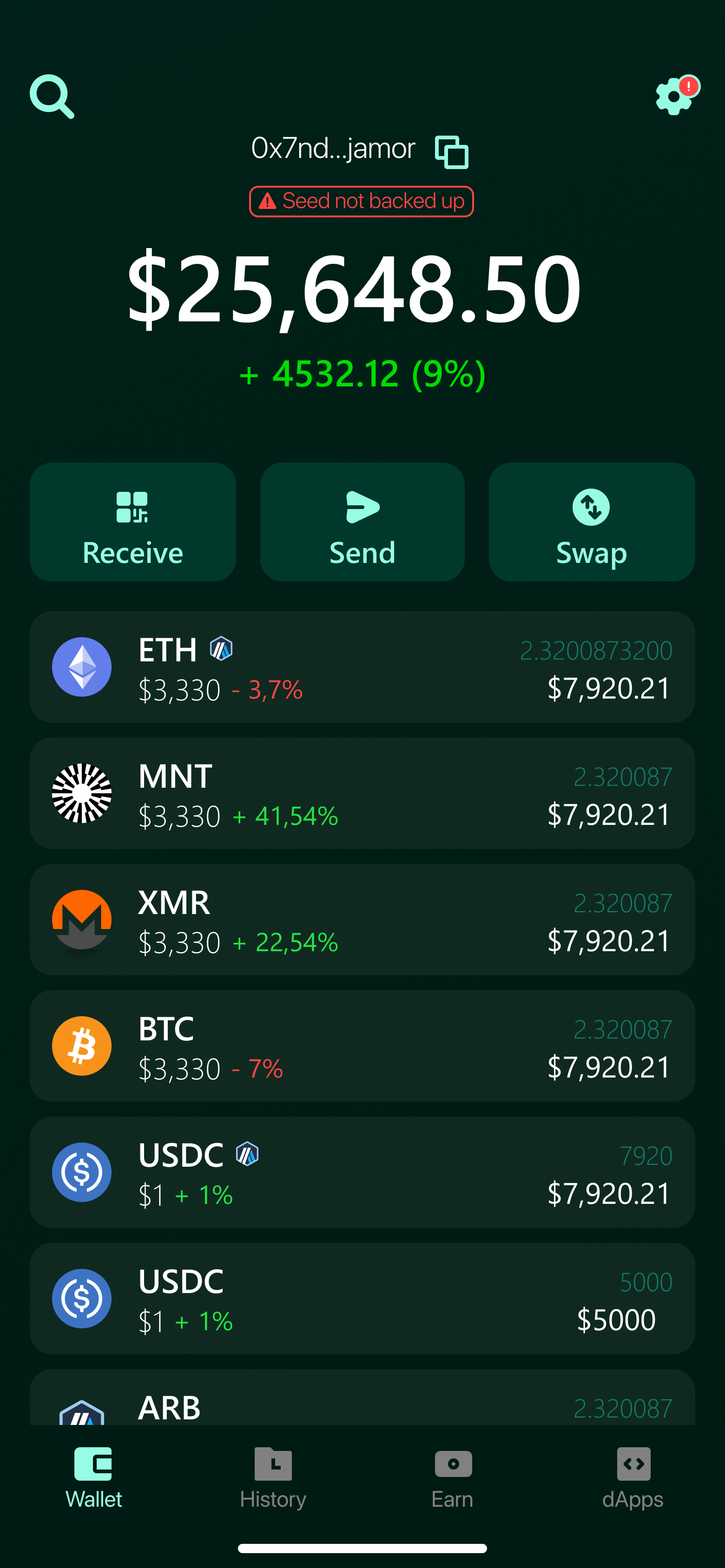This screenshot has height=1568, width=725.
Task: View the MNT token details
Action: click(x=362, y=793)
